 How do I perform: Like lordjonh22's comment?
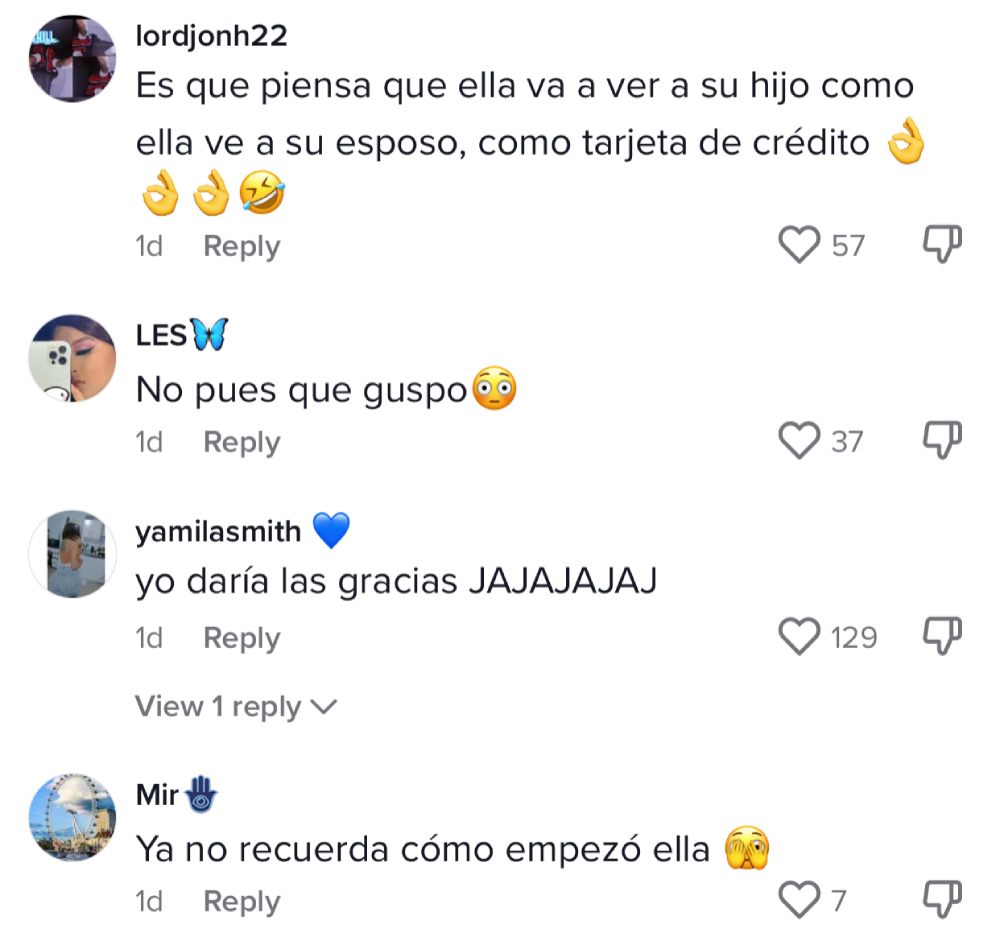pyautogui.click(x=799, y=245)
